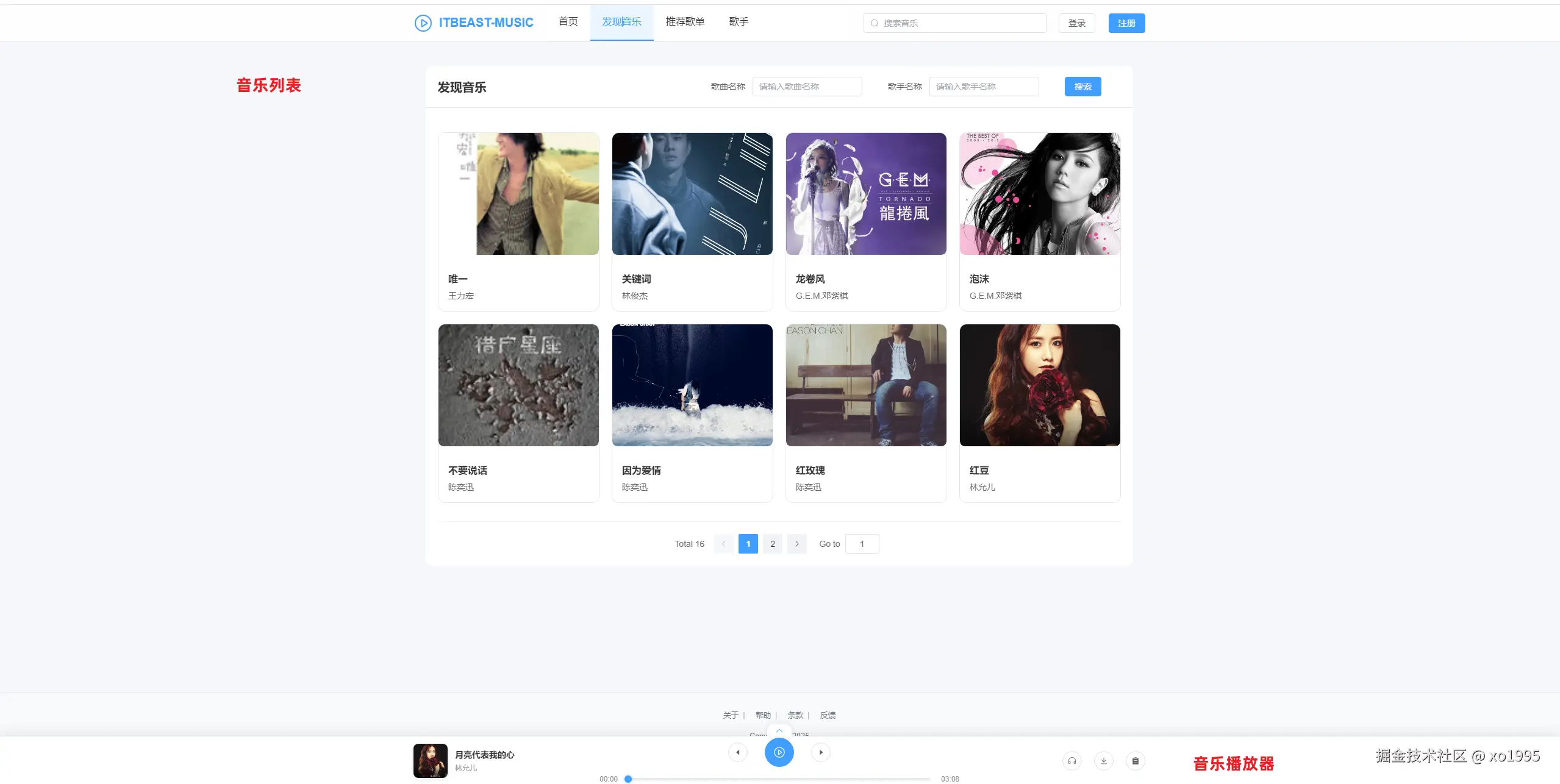Enter the 歌手名称 filter field
The width and height of the screenshot is (1560, 784).
click(x=984, y=87)
